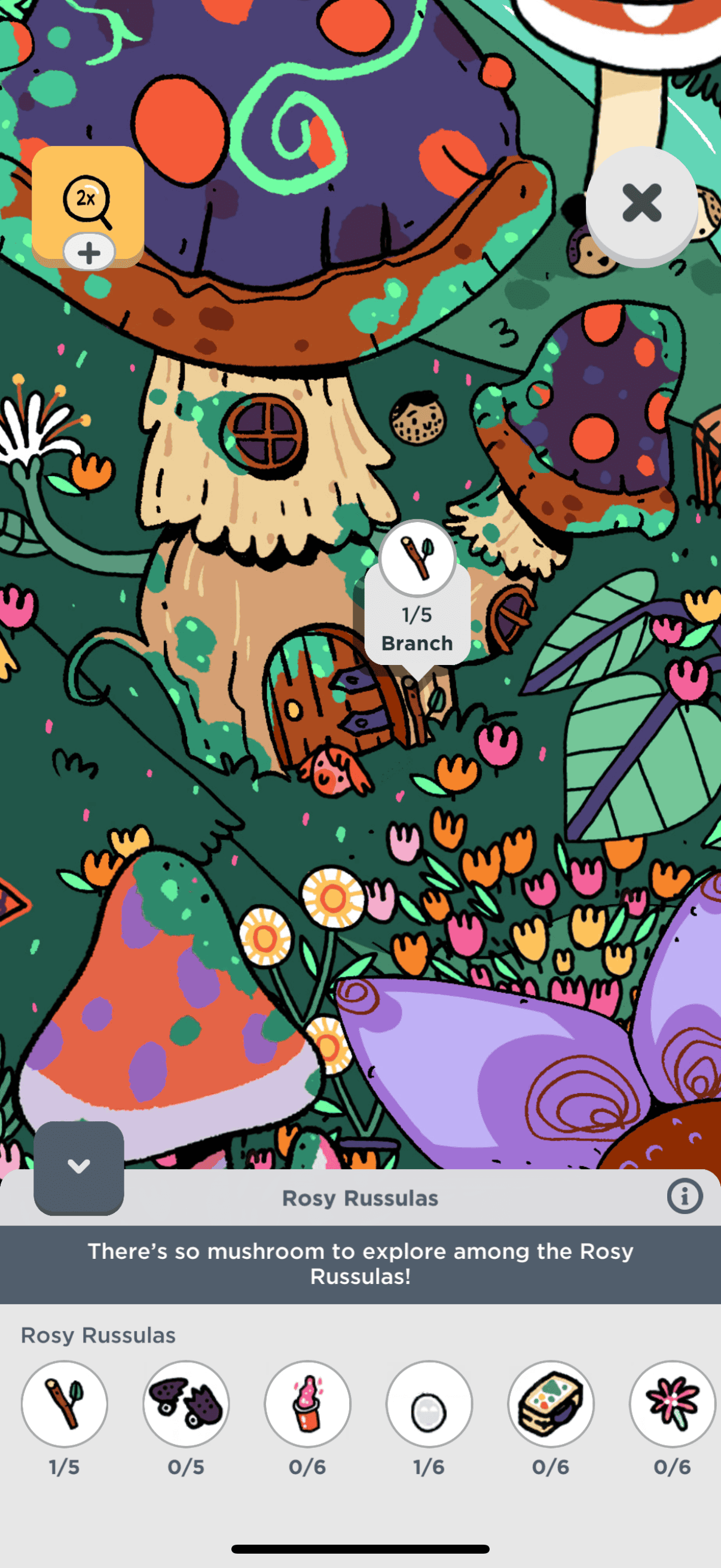Select the pink flower item

(672, 1404)
